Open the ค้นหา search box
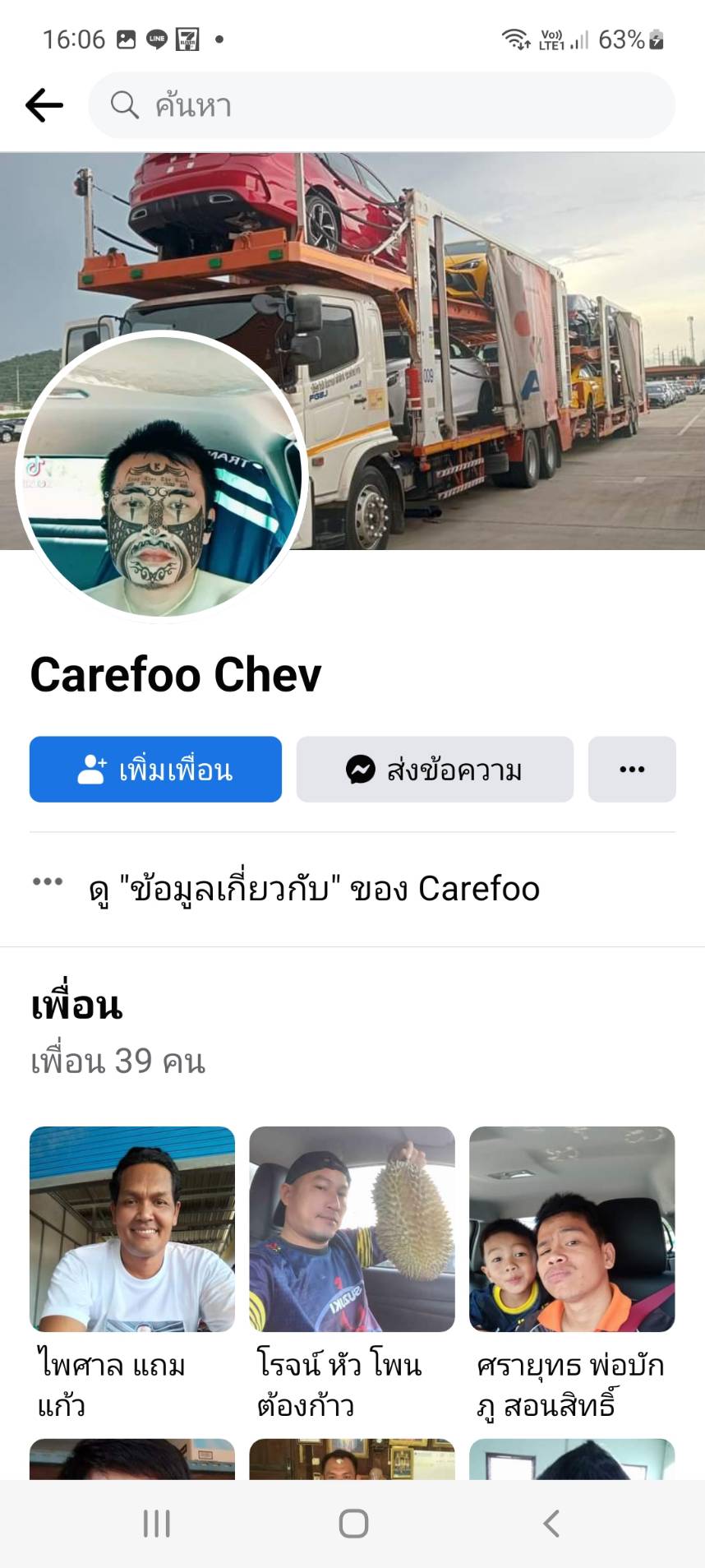Screen dimensions: 705x1568 click(x=381, y=105)
